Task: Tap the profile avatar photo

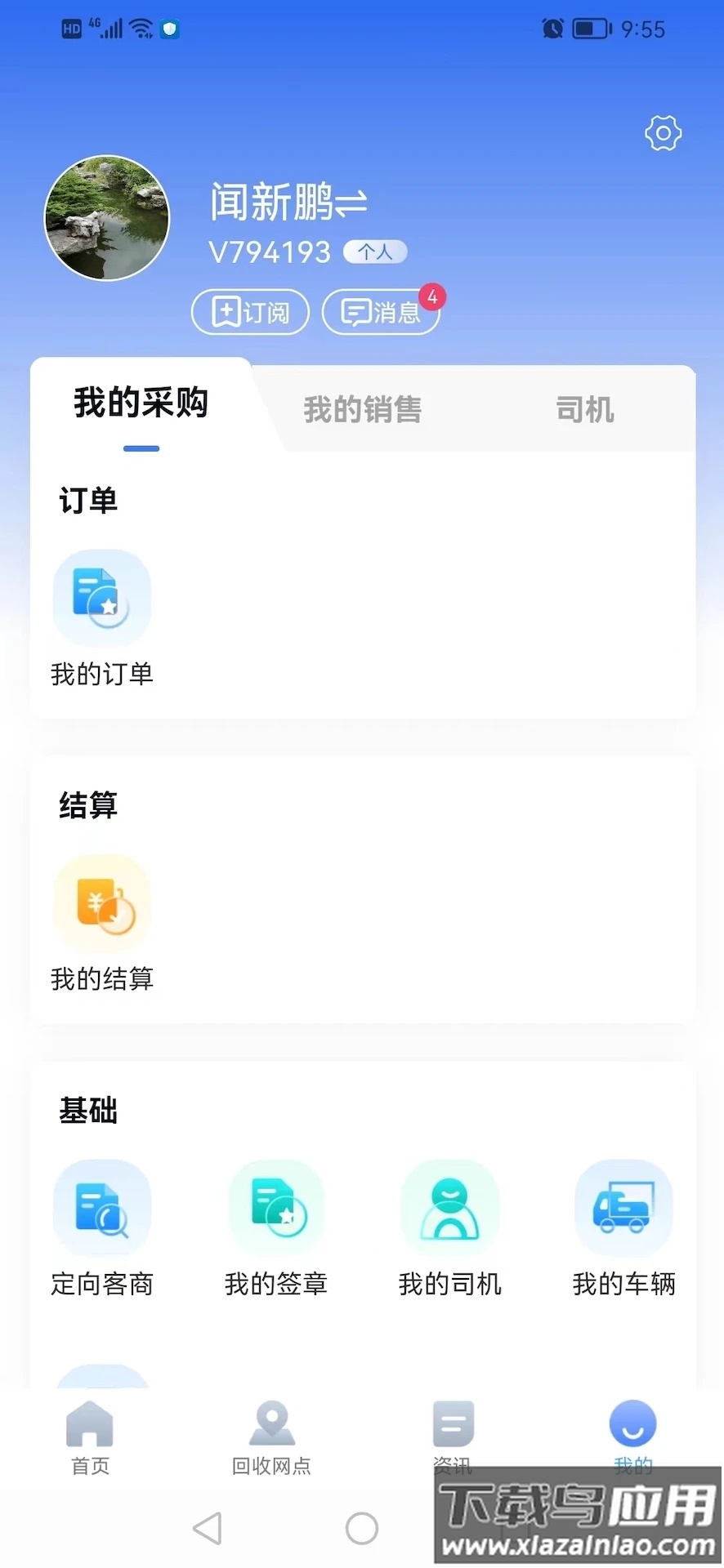Action: pyautogui.click(x=106, y=219)
